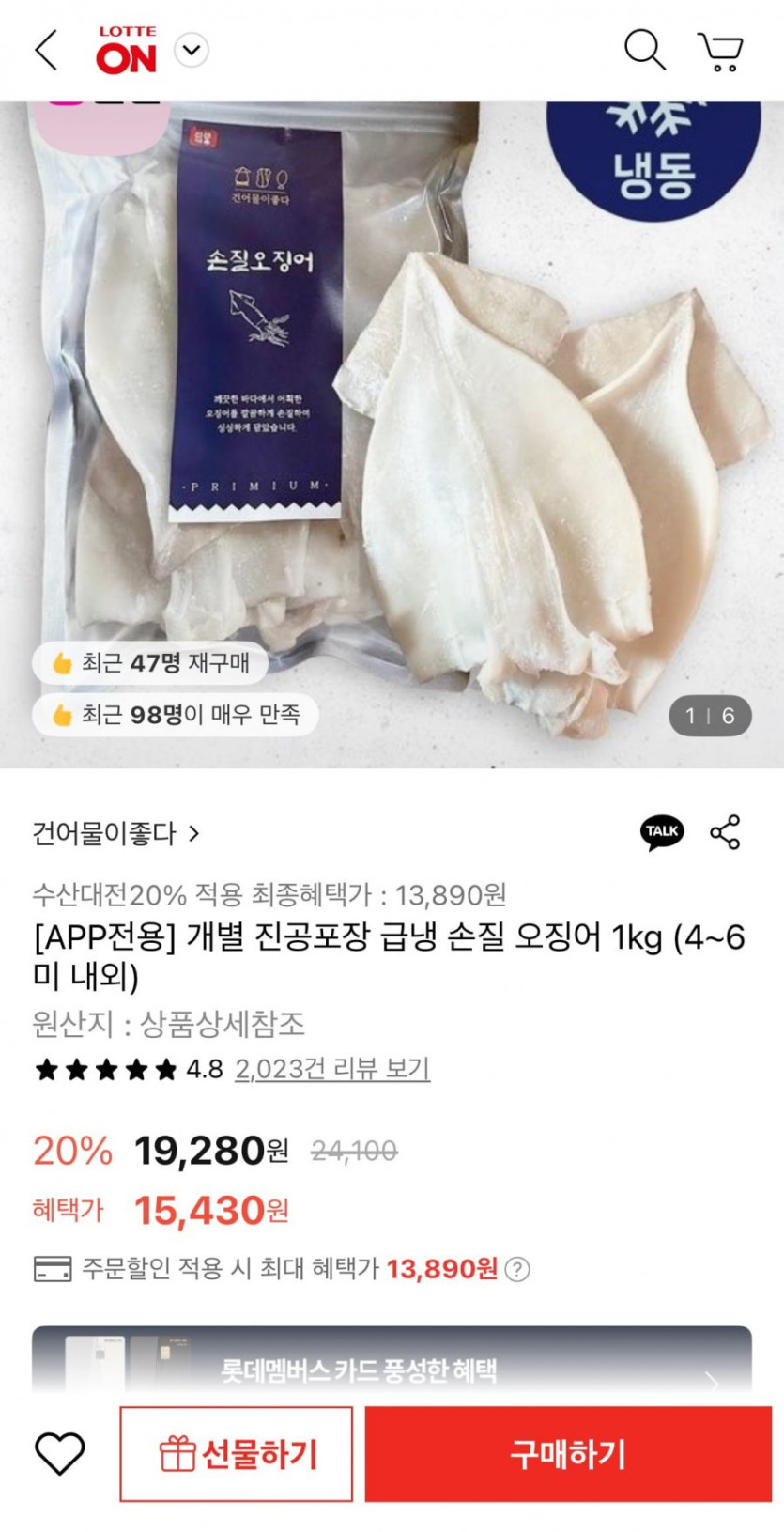Show the maximum benefit price help icon
The width and height of the screenshot is (784, 1532).
click(517, 1270)
